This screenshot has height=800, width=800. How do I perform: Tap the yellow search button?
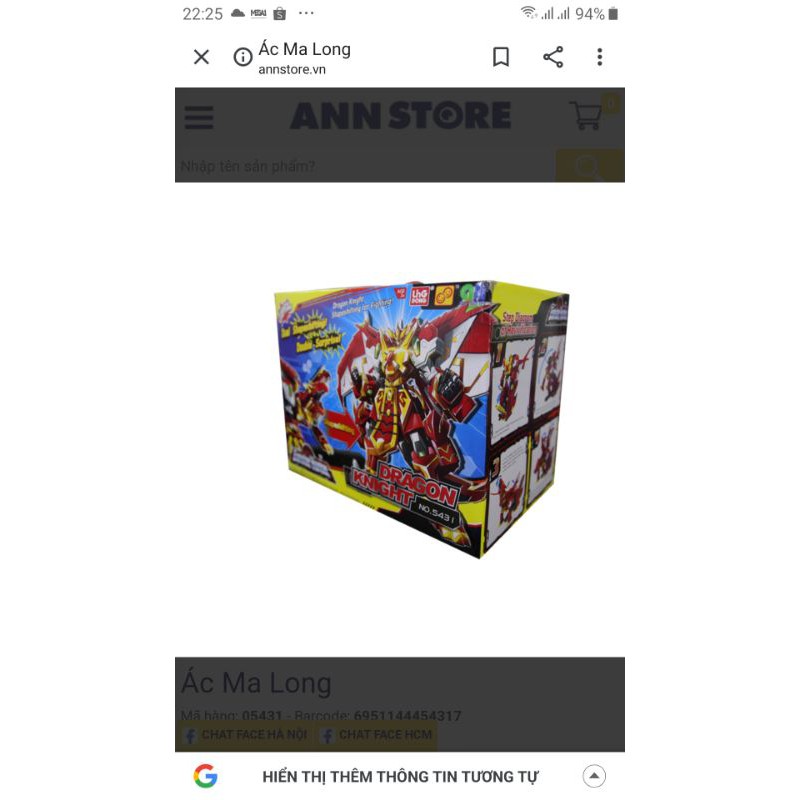point(589,166)
